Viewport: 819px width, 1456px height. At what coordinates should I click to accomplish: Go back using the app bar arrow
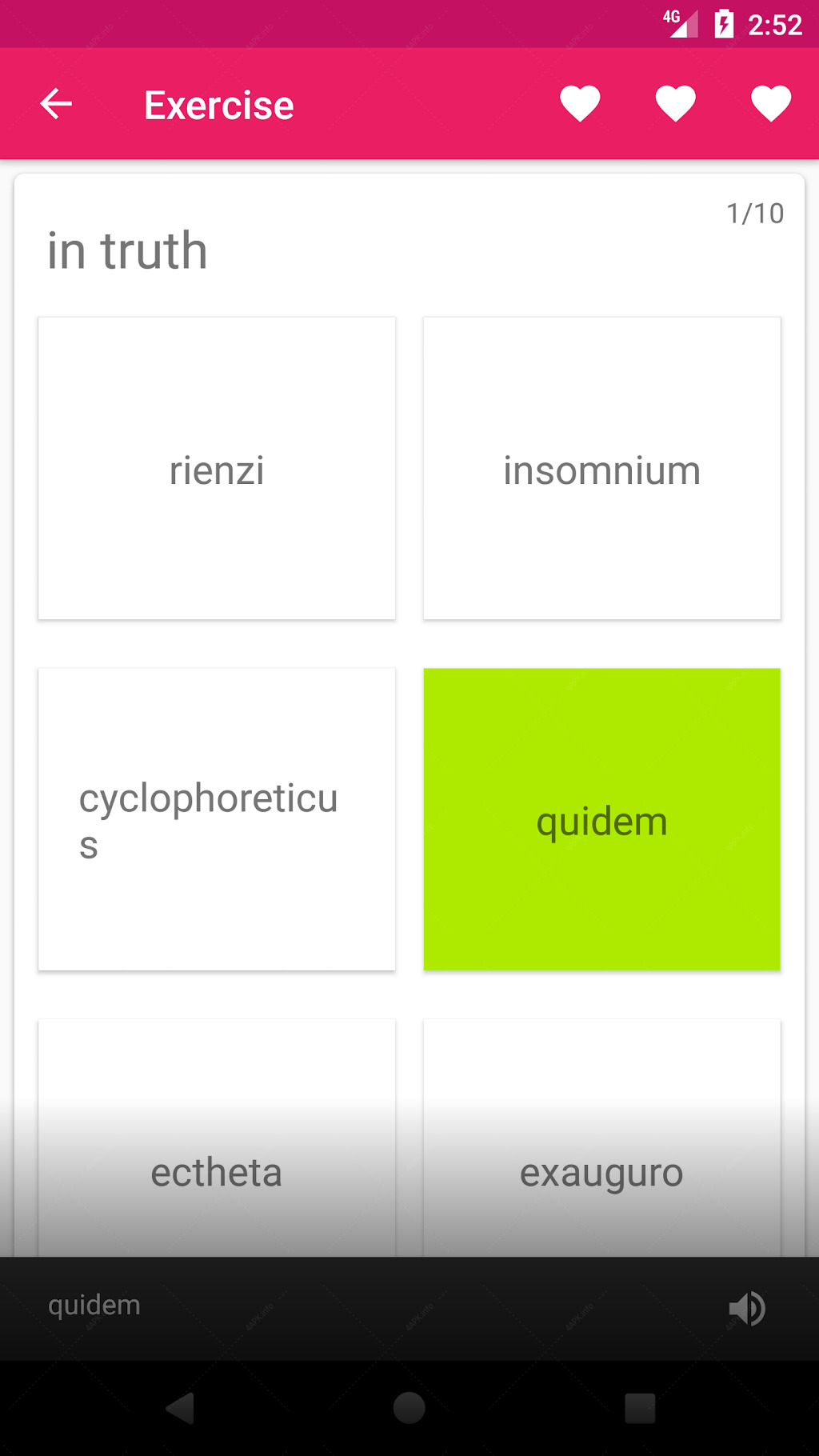56,104
